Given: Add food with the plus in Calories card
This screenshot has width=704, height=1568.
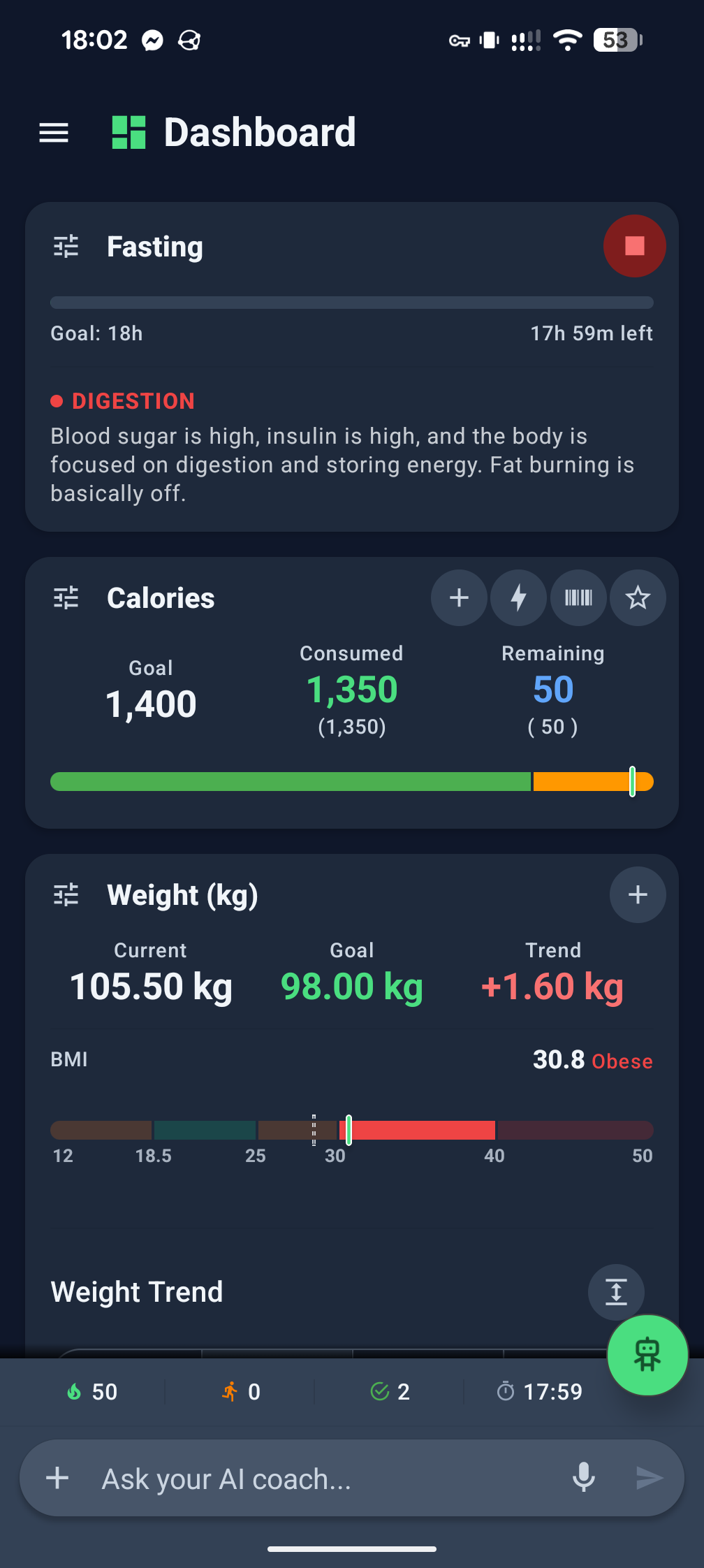Looking at the screenshot, I should 458,597.
